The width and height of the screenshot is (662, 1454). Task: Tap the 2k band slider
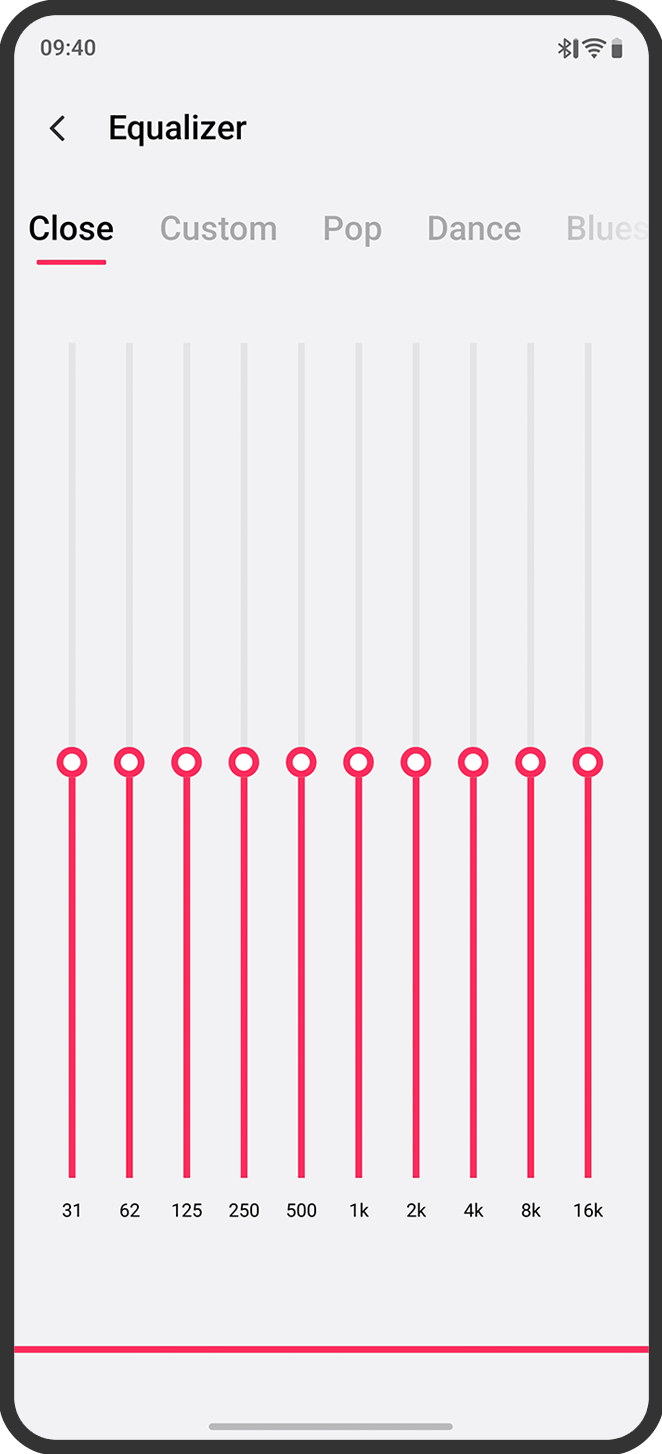(x=416, y=762)
